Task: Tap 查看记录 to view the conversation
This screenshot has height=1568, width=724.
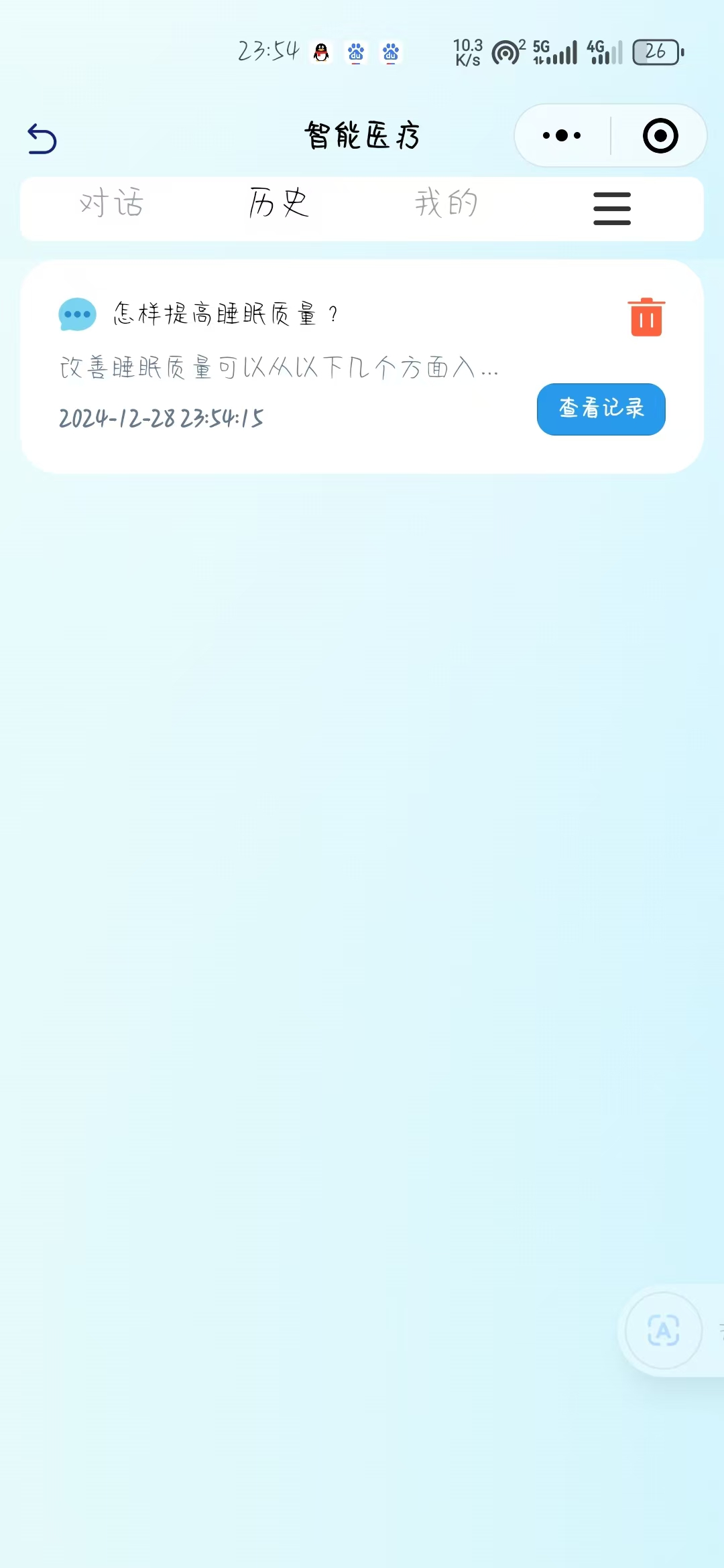Action: [x=601, y=409]
